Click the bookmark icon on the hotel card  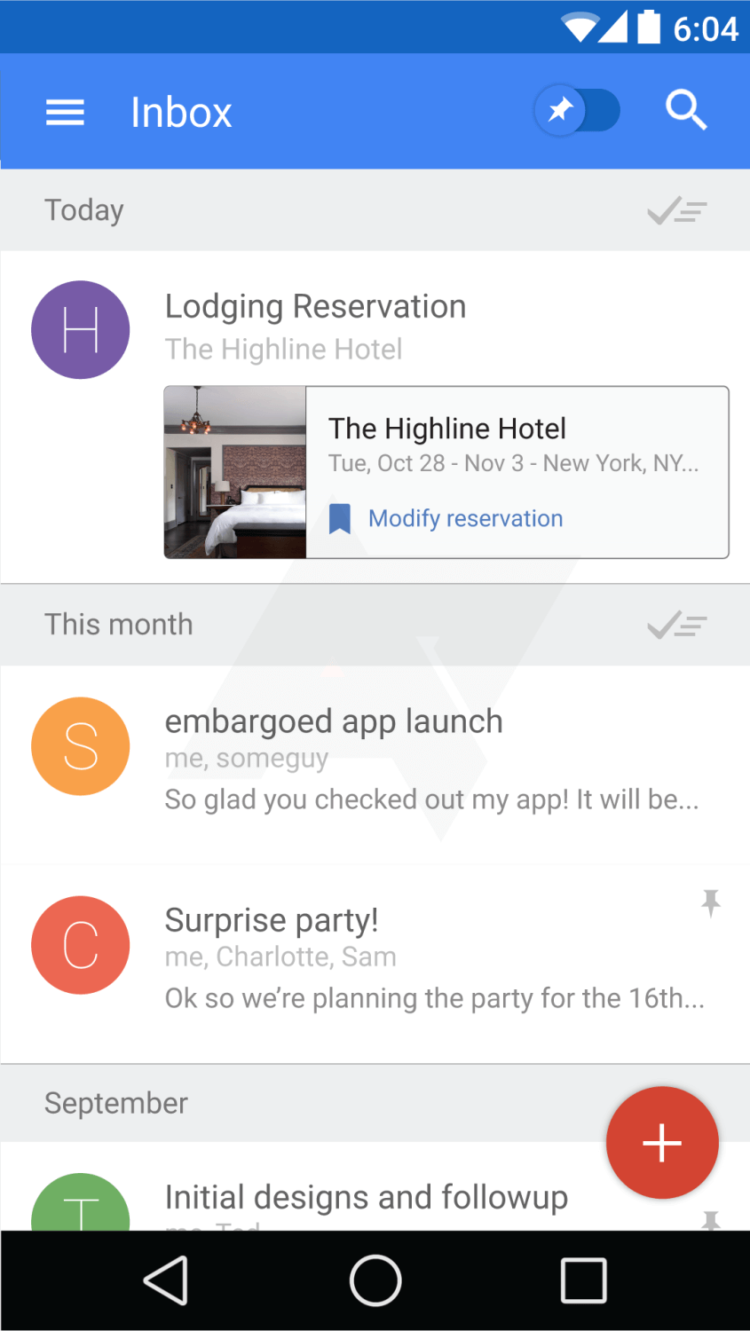pyautogui.click(x=340, y=517)
